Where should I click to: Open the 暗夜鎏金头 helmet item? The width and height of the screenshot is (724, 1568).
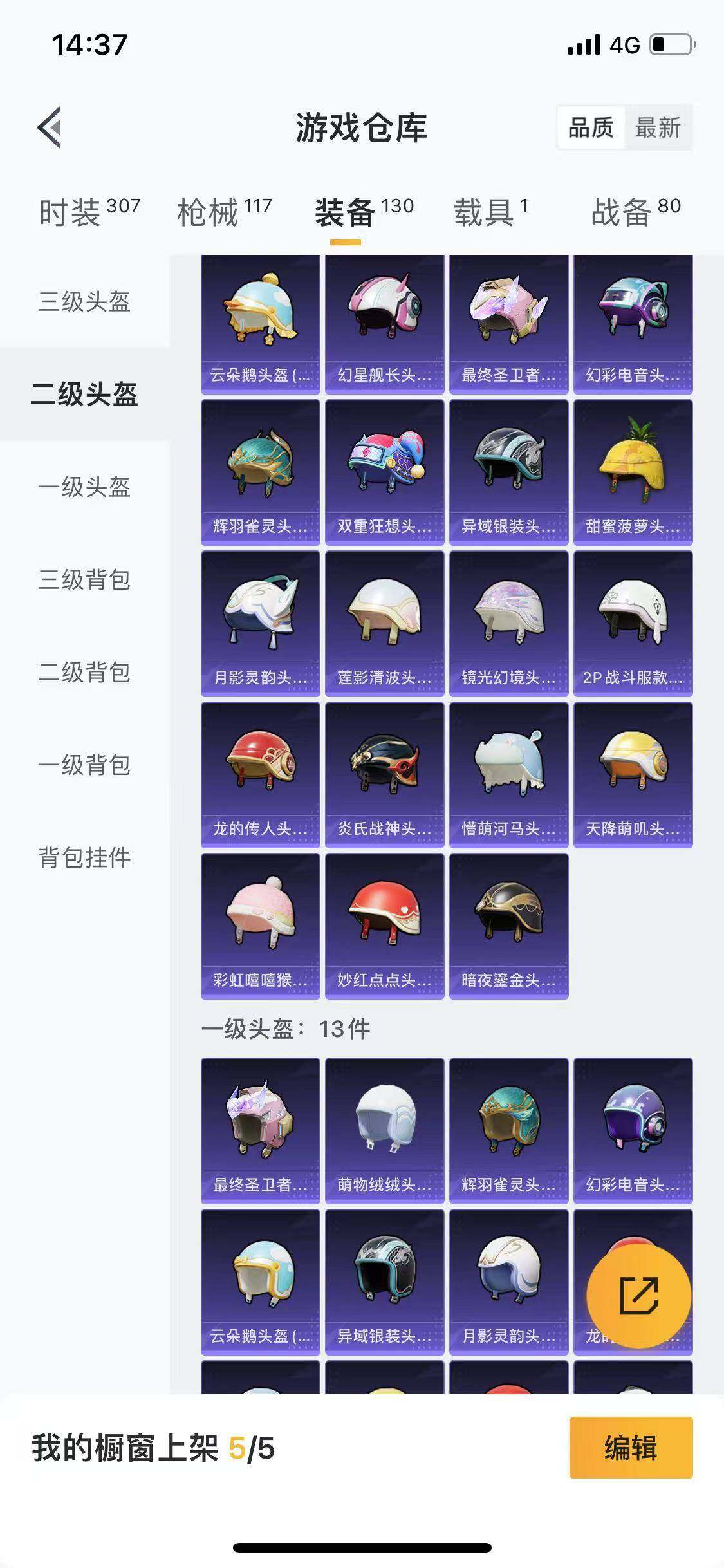click(508, 926)
